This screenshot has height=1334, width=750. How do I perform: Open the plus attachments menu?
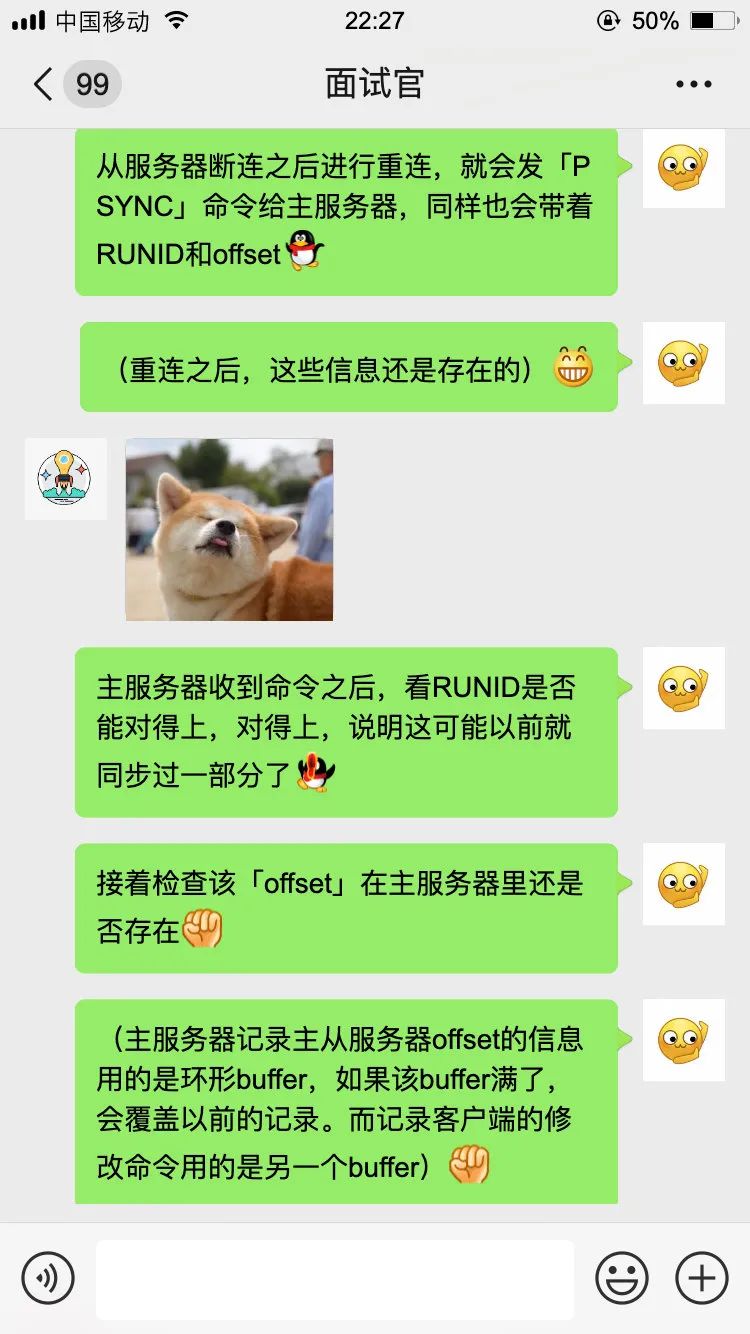tap(702, 1278)
